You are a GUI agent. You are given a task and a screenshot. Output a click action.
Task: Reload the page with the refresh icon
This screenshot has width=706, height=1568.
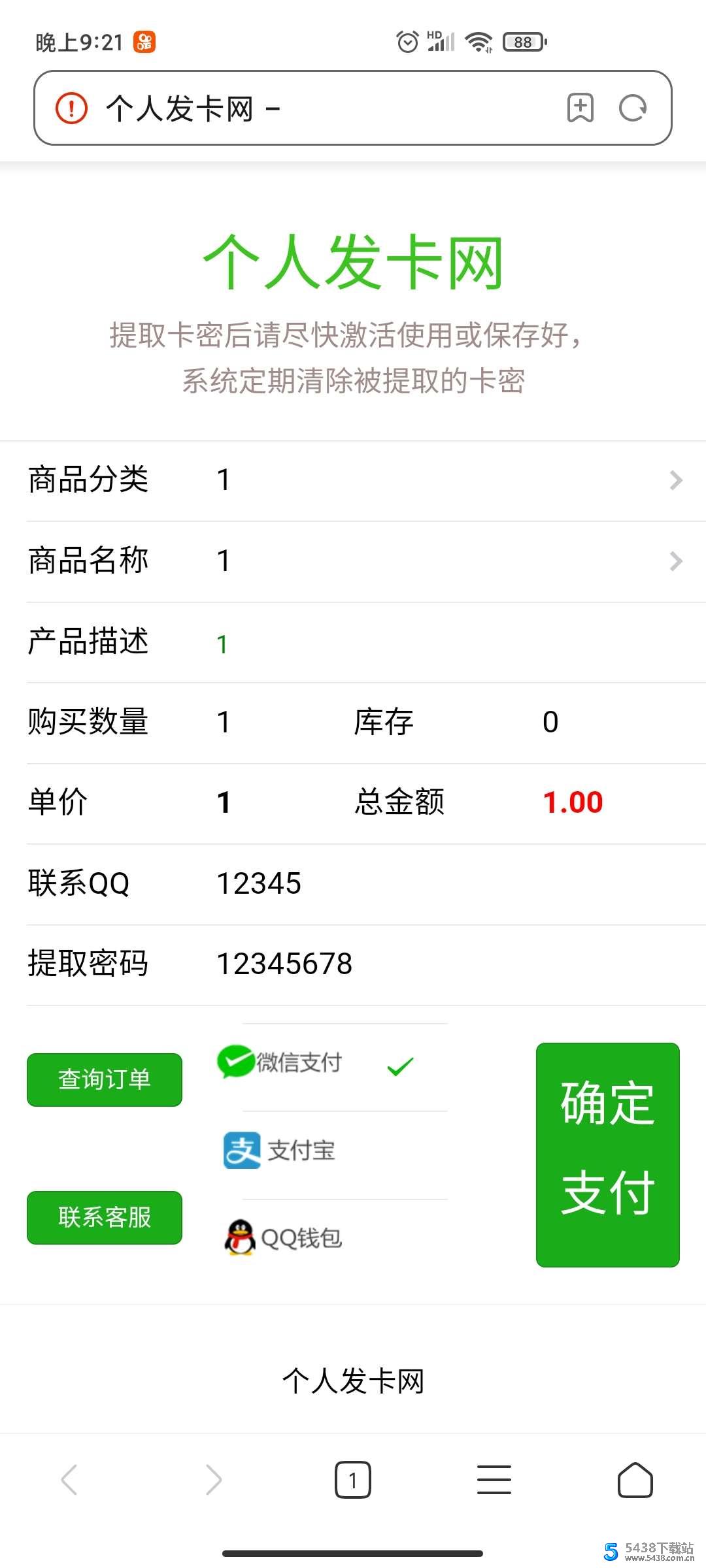coord(633,108)
